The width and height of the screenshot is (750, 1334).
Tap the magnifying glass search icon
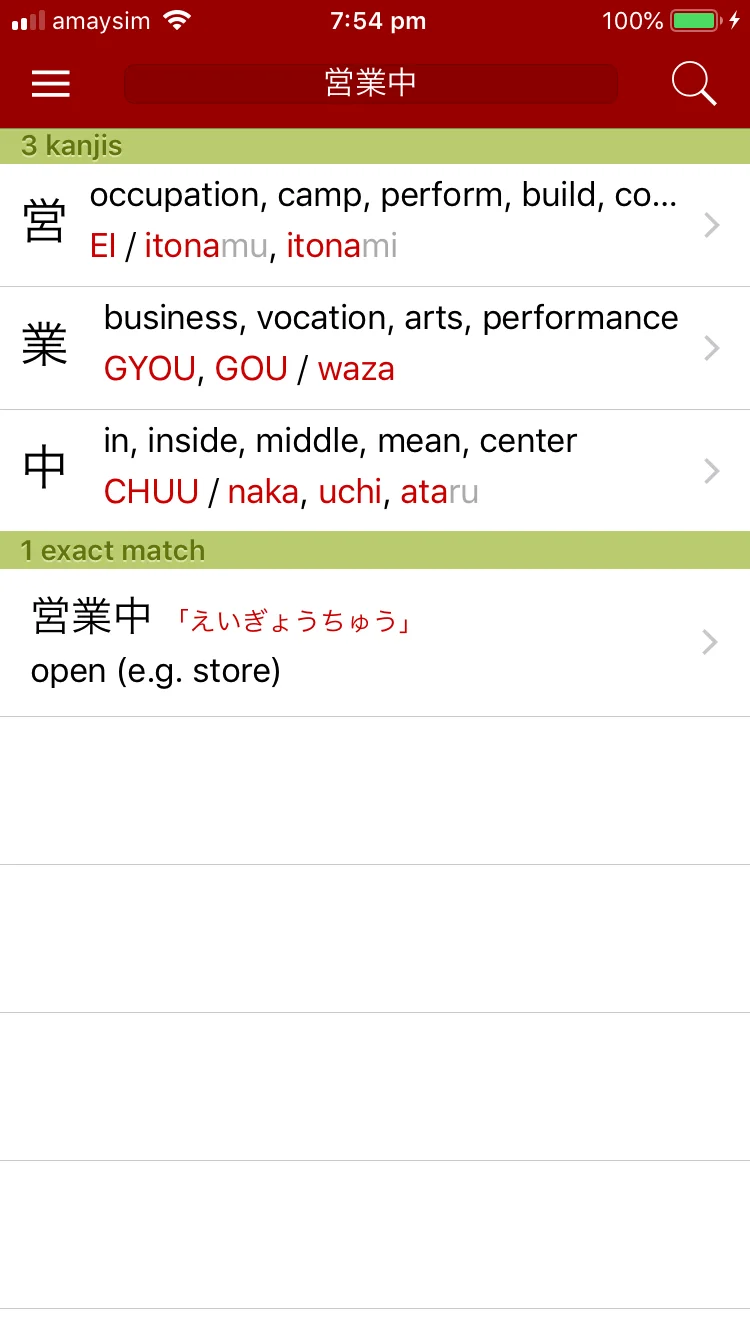coord(694,84)
